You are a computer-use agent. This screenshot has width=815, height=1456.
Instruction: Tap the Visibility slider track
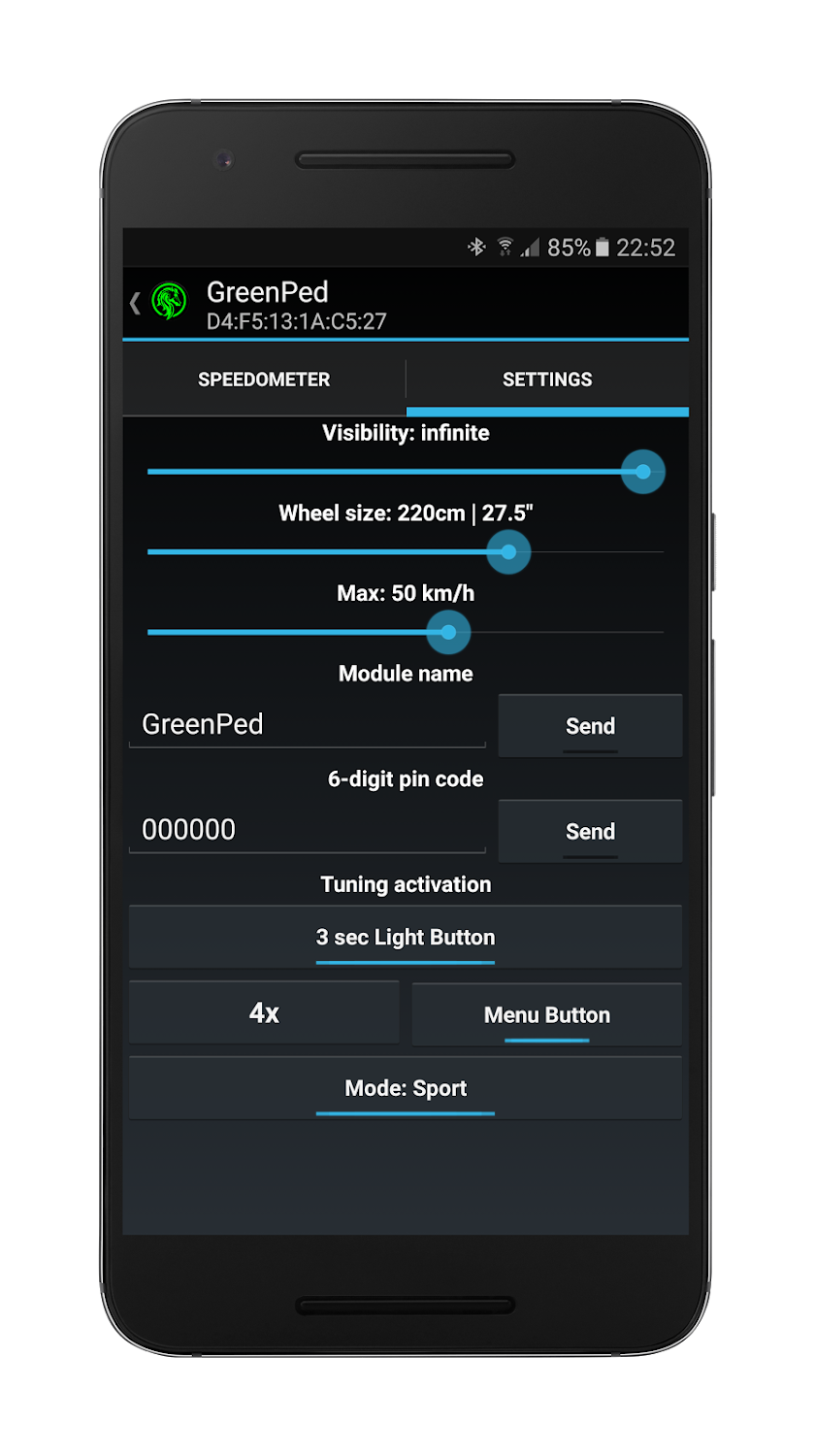[x=406, y=472]
